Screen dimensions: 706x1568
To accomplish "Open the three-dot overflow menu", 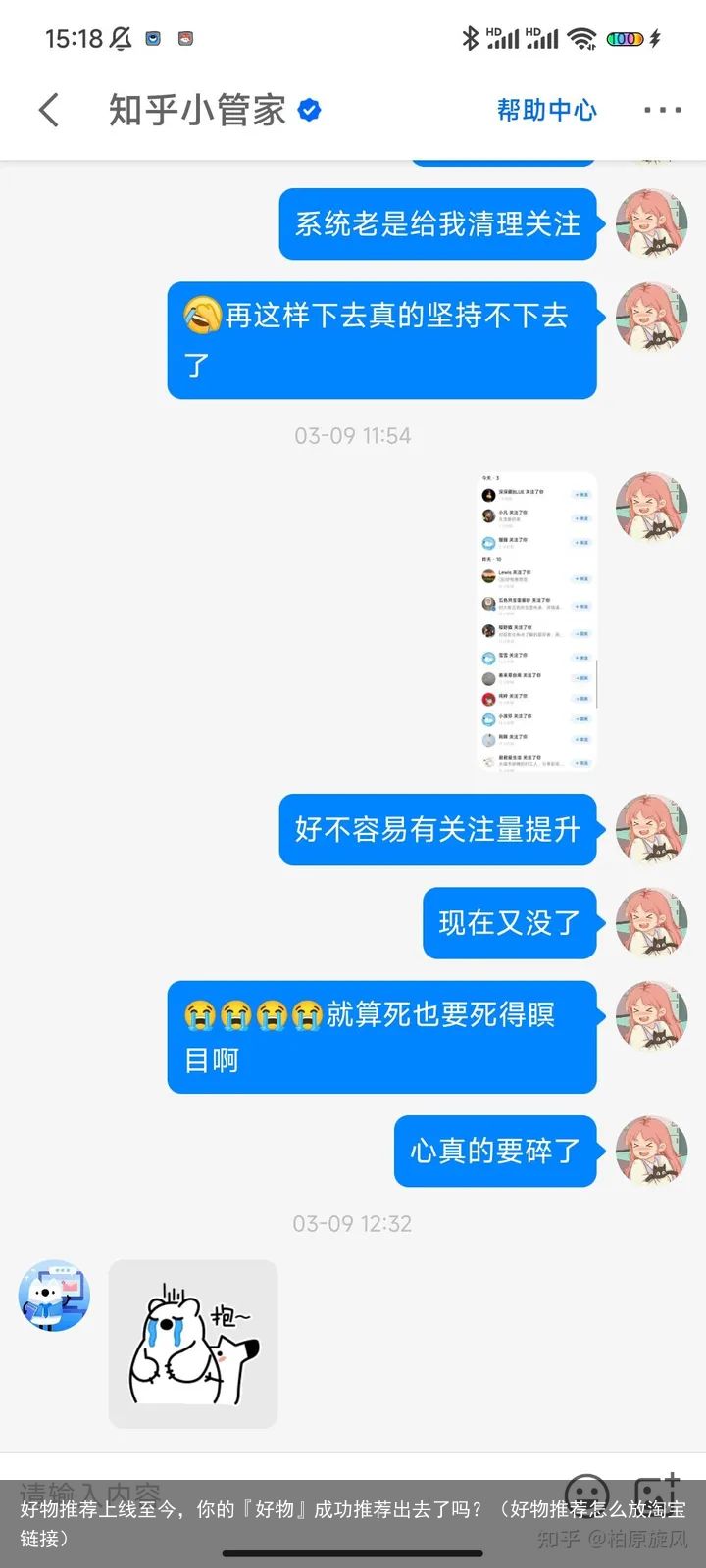I will click(662, 110).
